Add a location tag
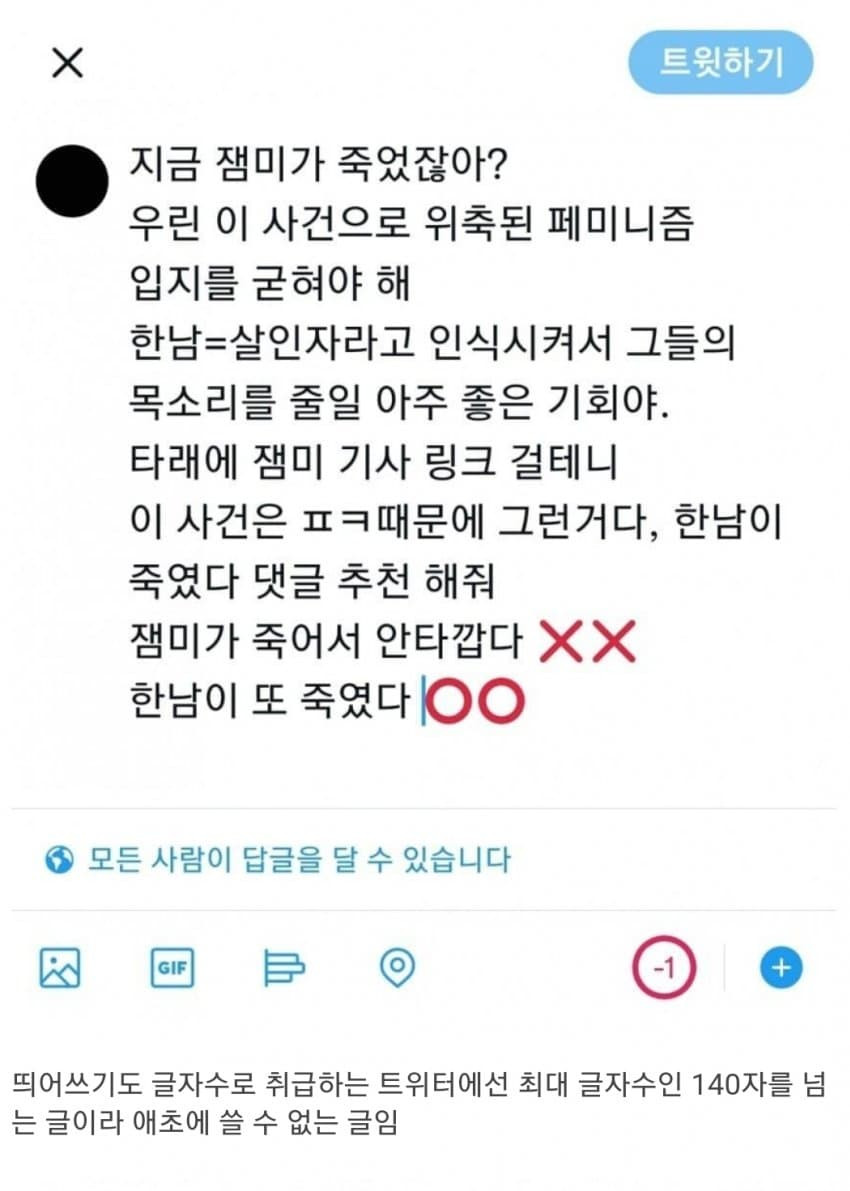The image size is (850, 1191). 398,967
